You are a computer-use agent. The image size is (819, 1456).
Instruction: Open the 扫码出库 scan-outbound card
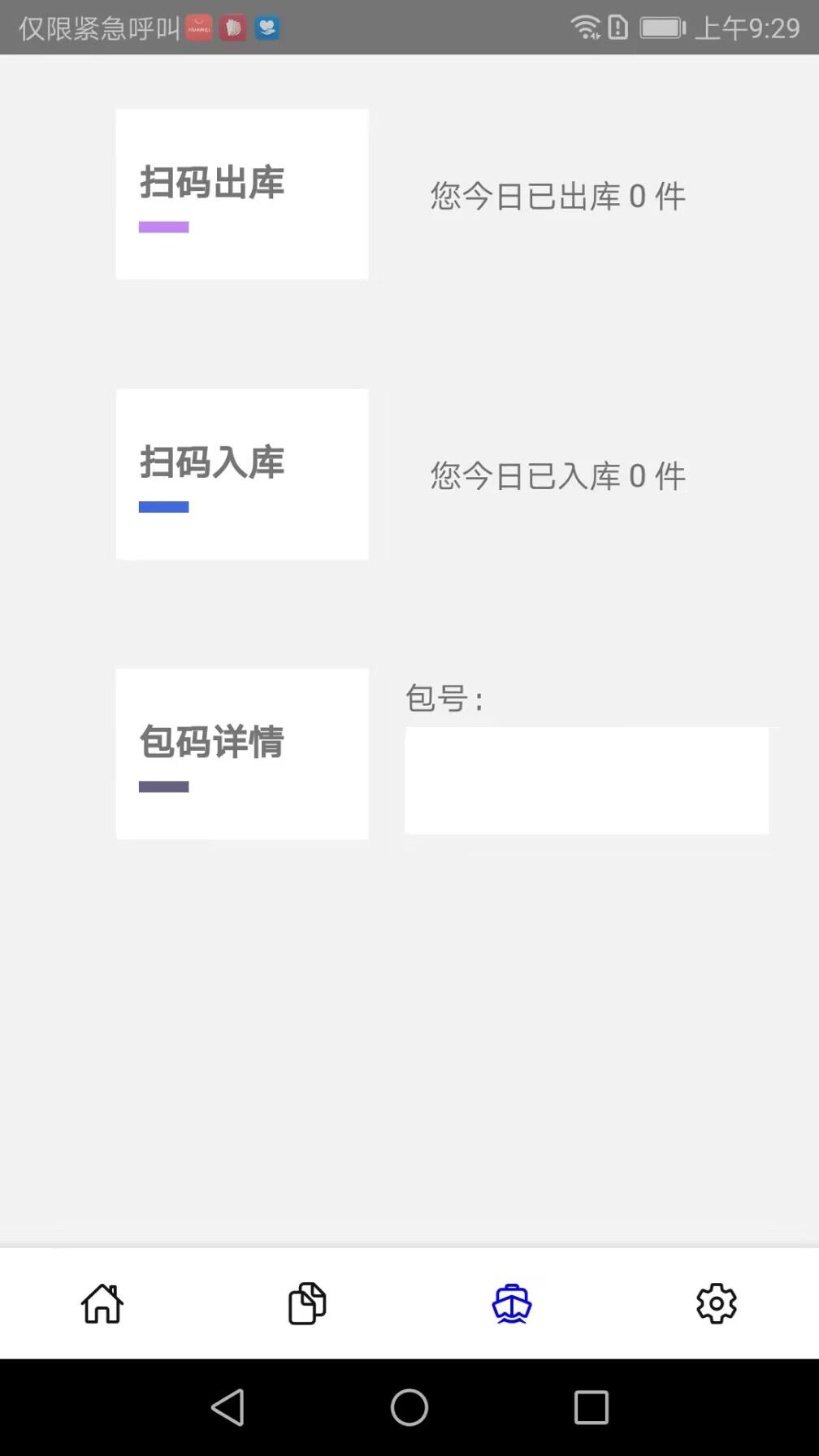click(x=241, y=193)
